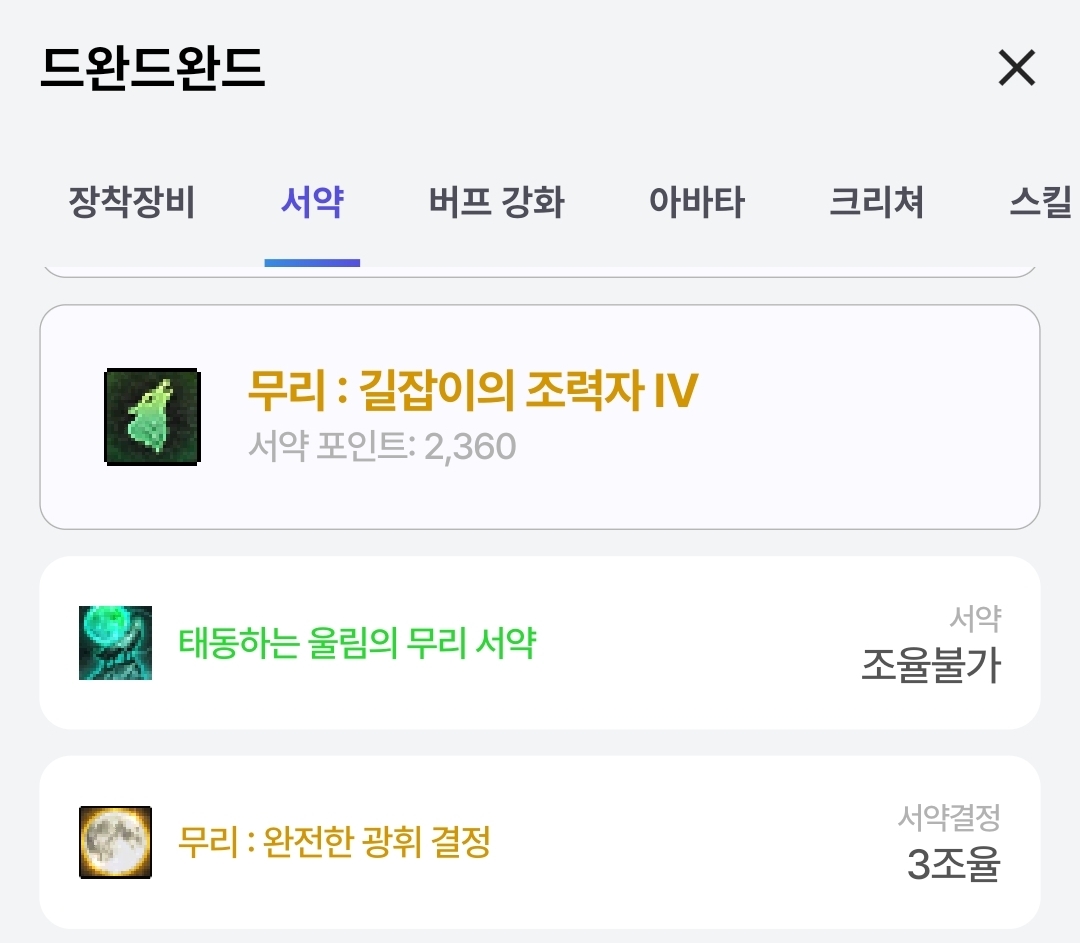The image size is (1080, 943).
Task: Open 태동하는 울림의 무리 서약 item
Action: tap(540, 643)
